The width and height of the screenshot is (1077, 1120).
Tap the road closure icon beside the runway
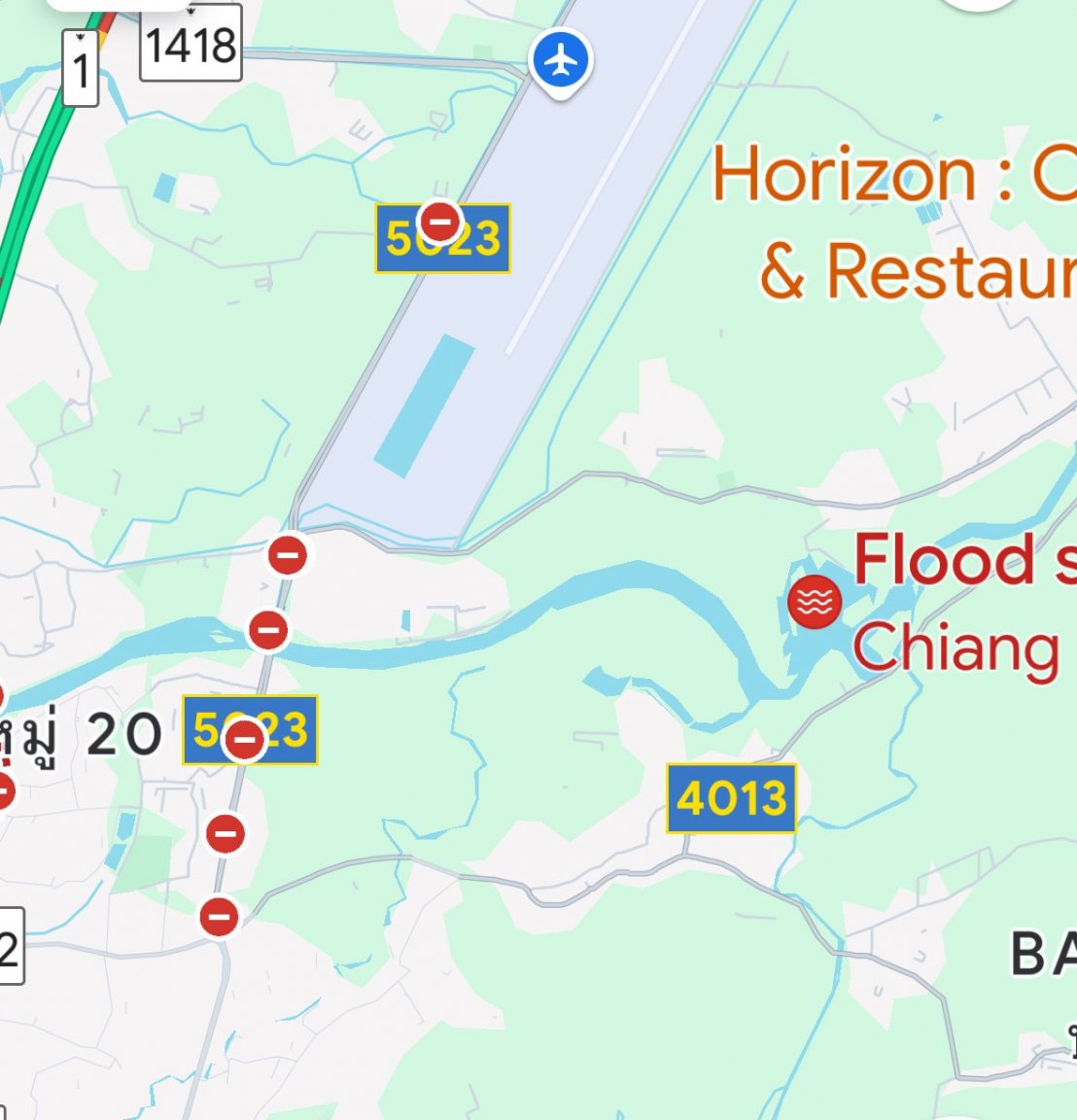[x=439, y=223]
